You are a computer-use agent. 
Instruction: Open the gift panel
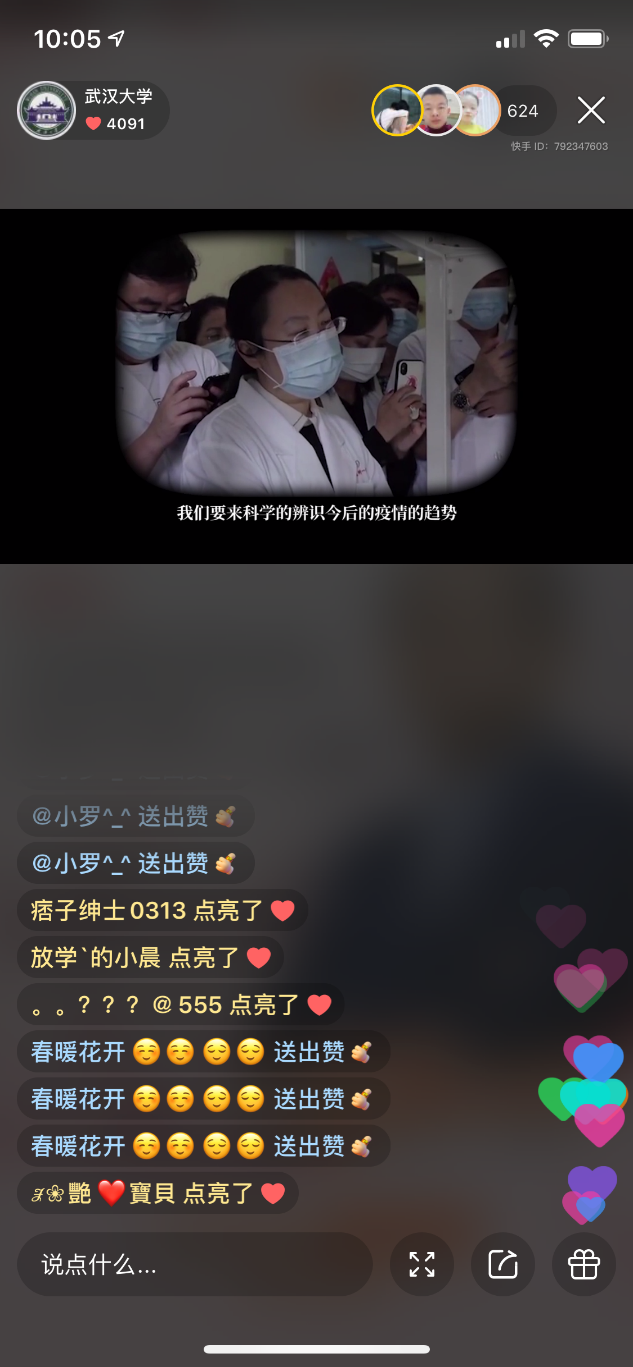(584, 1265)
